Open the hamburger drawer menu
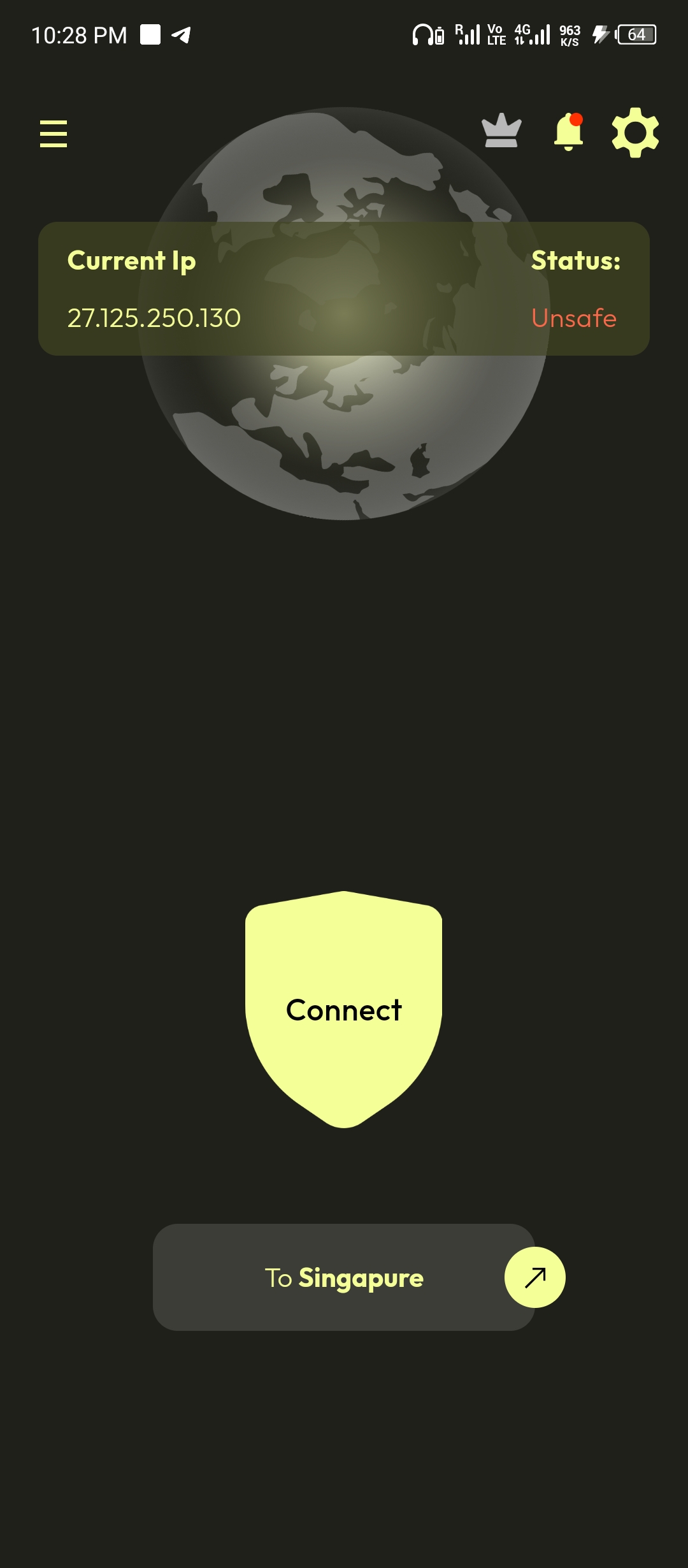688x1568 pixels. tap(54, 134)
